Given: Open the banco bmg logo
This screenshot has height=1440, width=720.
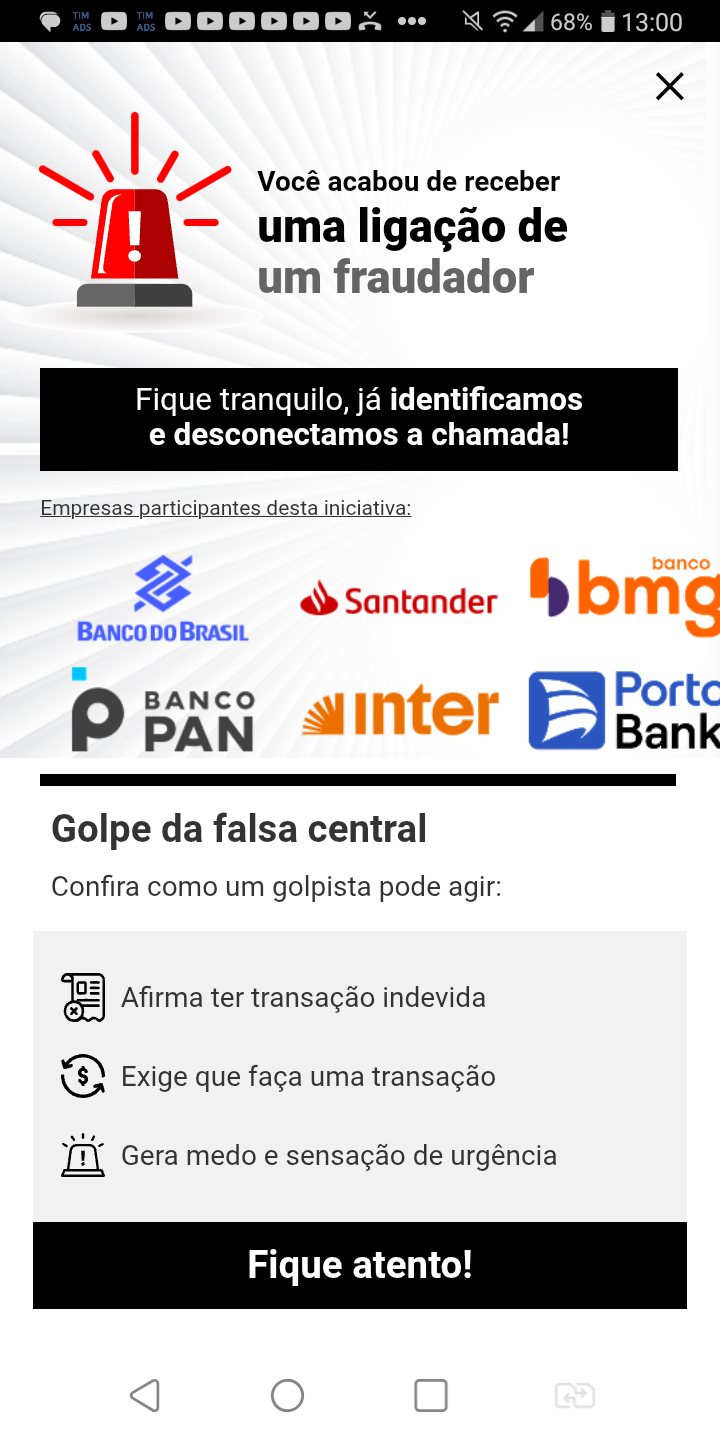Looking at the screenshot, I should click(x=625, y=595).
